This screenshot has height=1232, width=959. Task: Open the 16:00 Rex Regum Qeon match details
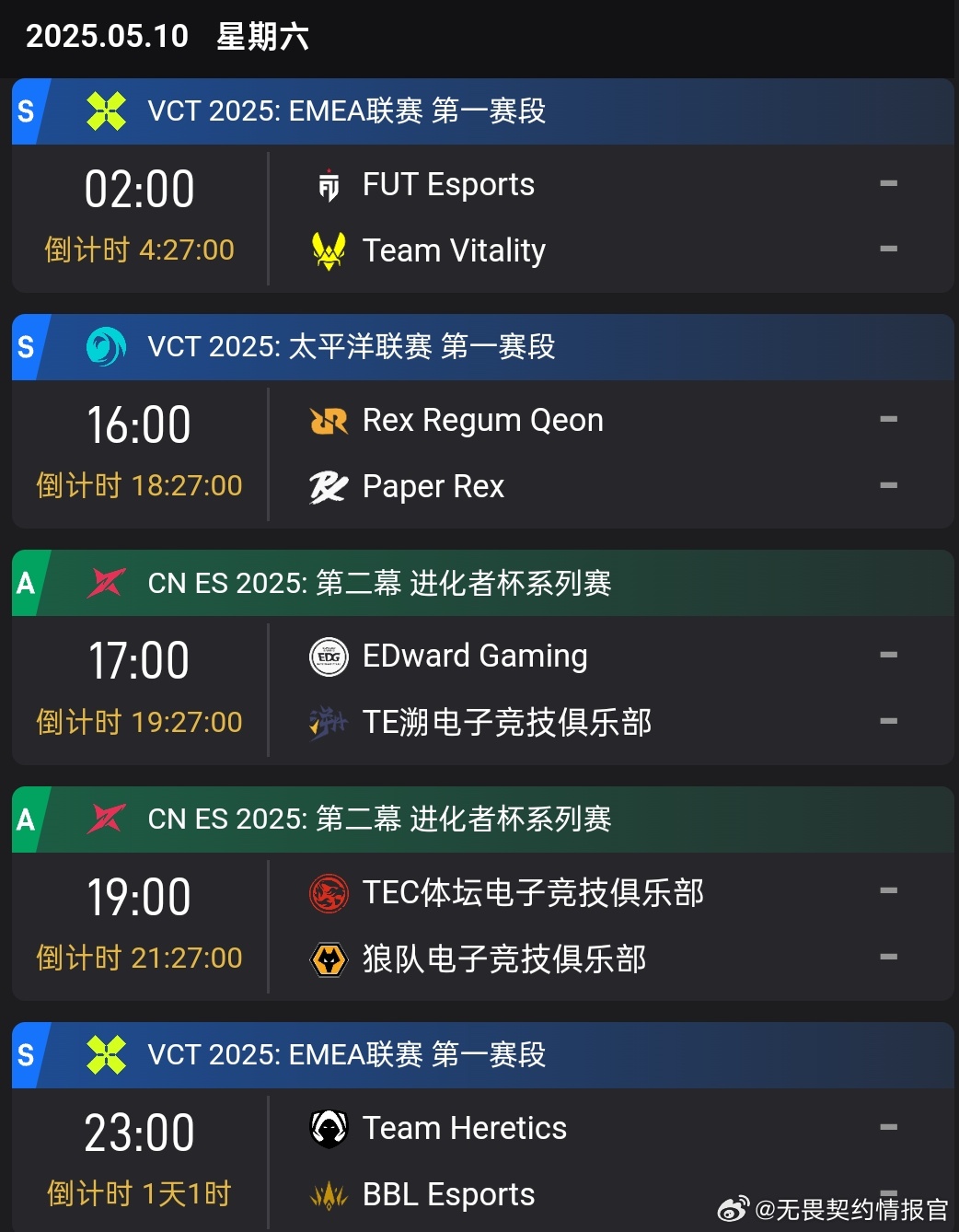pyautogui.click(x=479, y=453)
